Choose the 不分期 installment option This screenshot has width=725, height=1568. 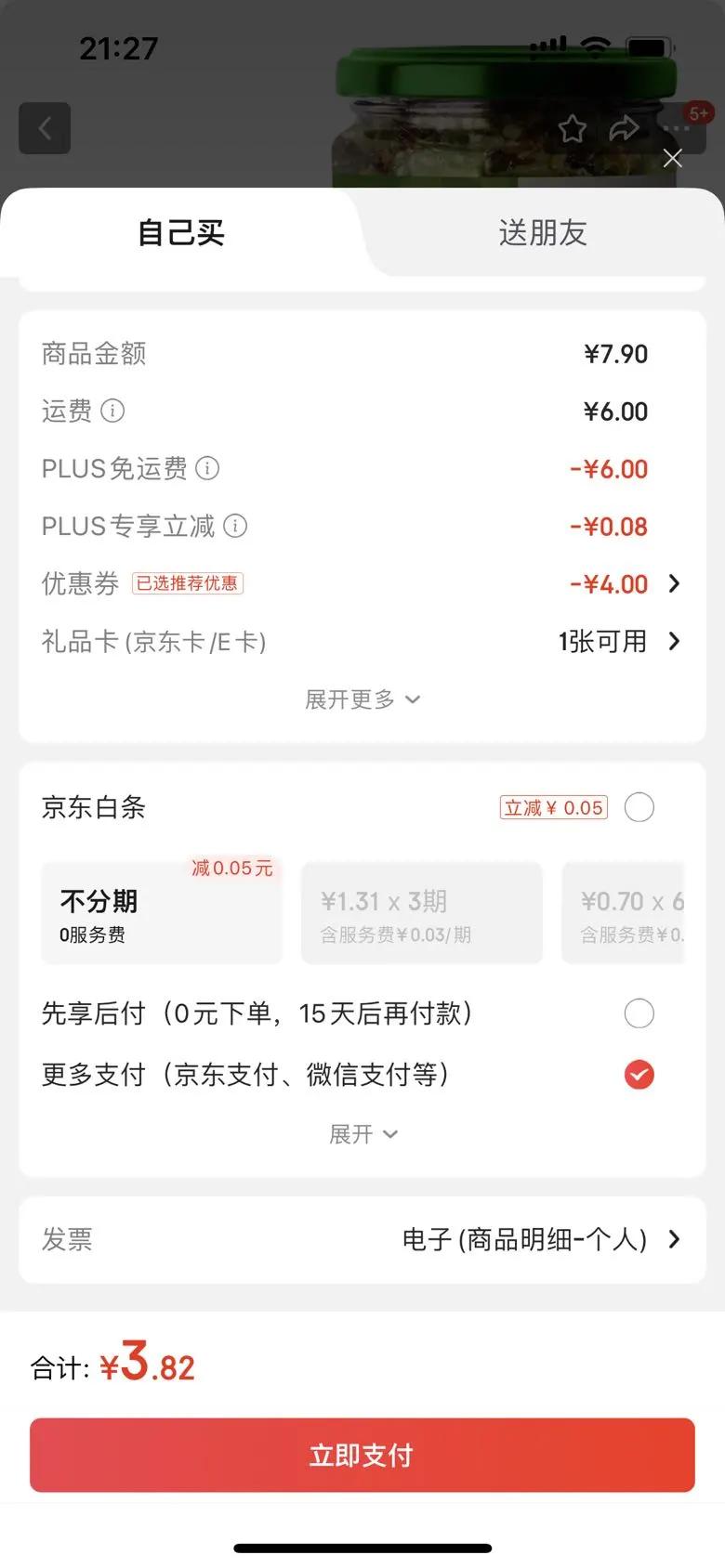pos(161,913)
